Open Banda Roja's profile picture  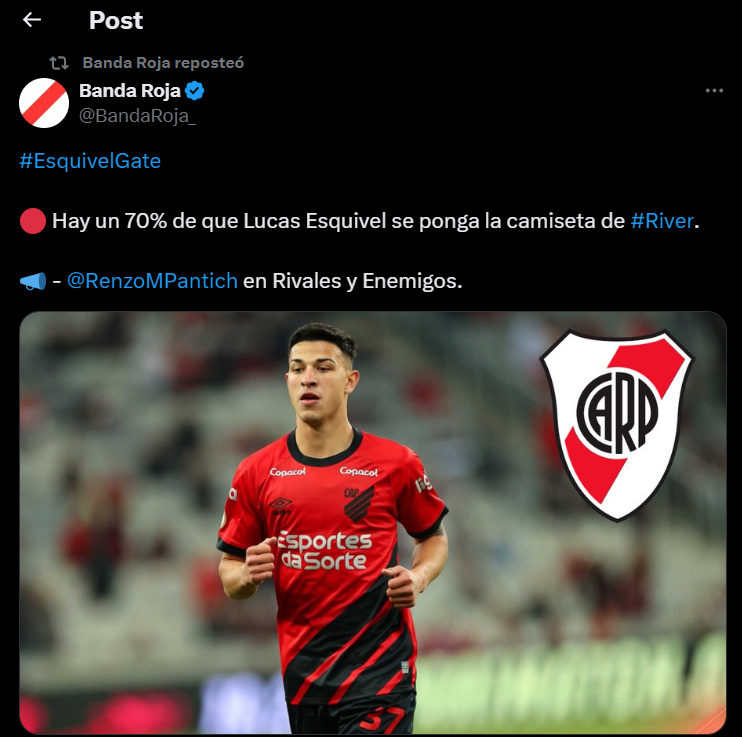44,102
